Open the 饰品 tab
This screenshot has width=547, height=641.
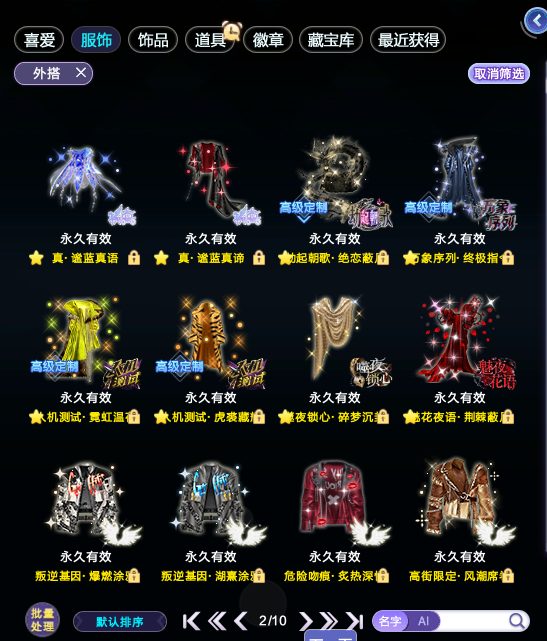coord(153,40)
